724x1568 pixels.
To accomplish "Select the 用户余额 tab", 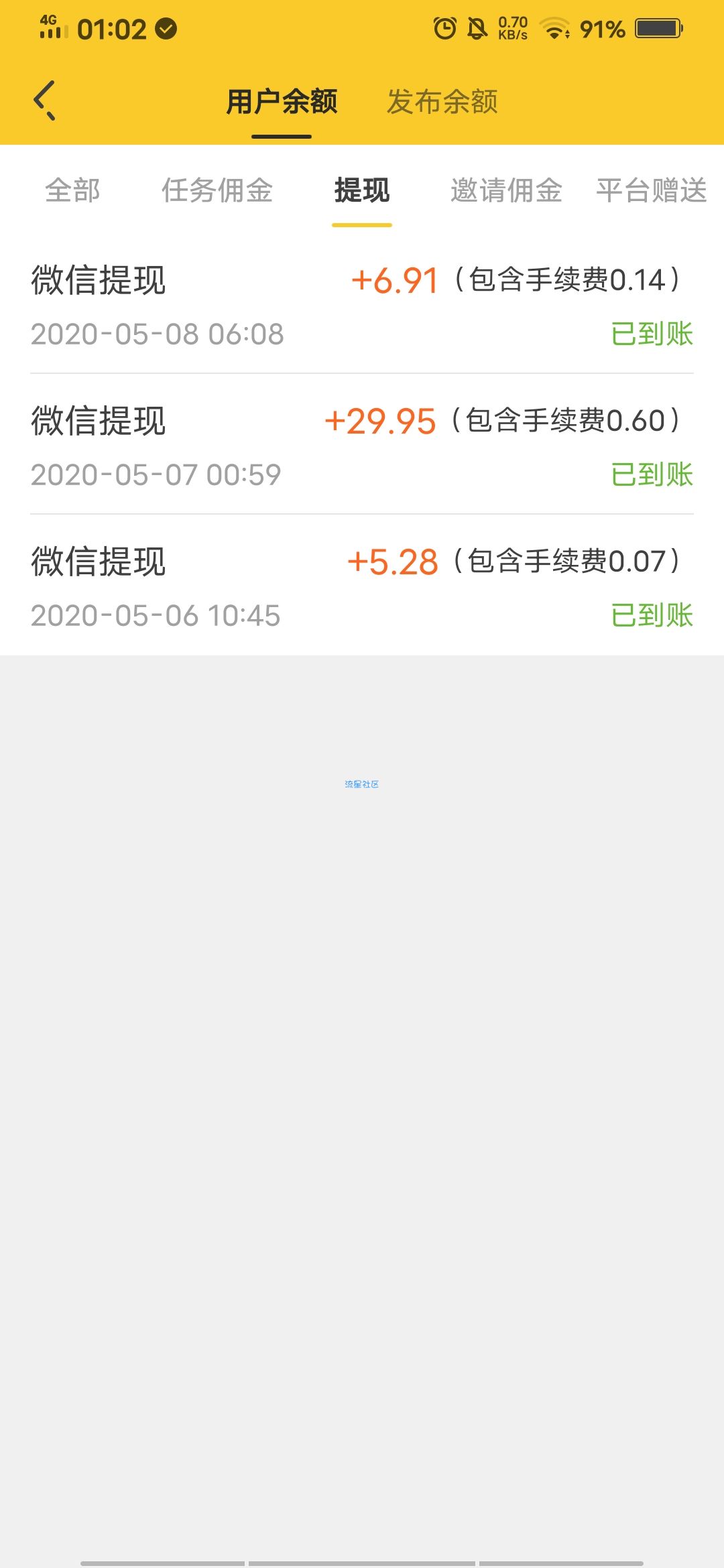I will pos(282,102).
